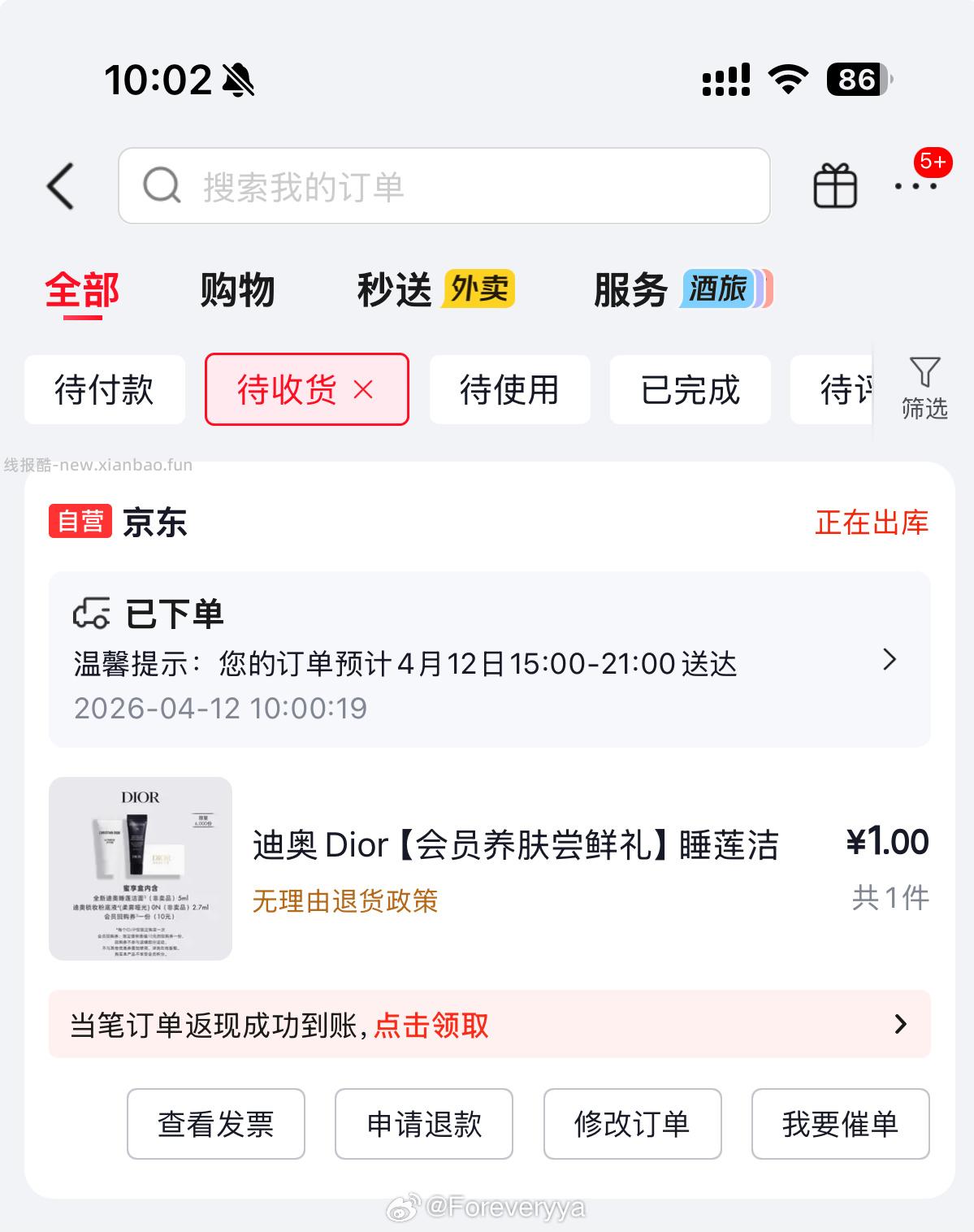Expand the cashback banner chevron
The height and width of the screenshot is (1232, 974).
[x=898, y=1025]
